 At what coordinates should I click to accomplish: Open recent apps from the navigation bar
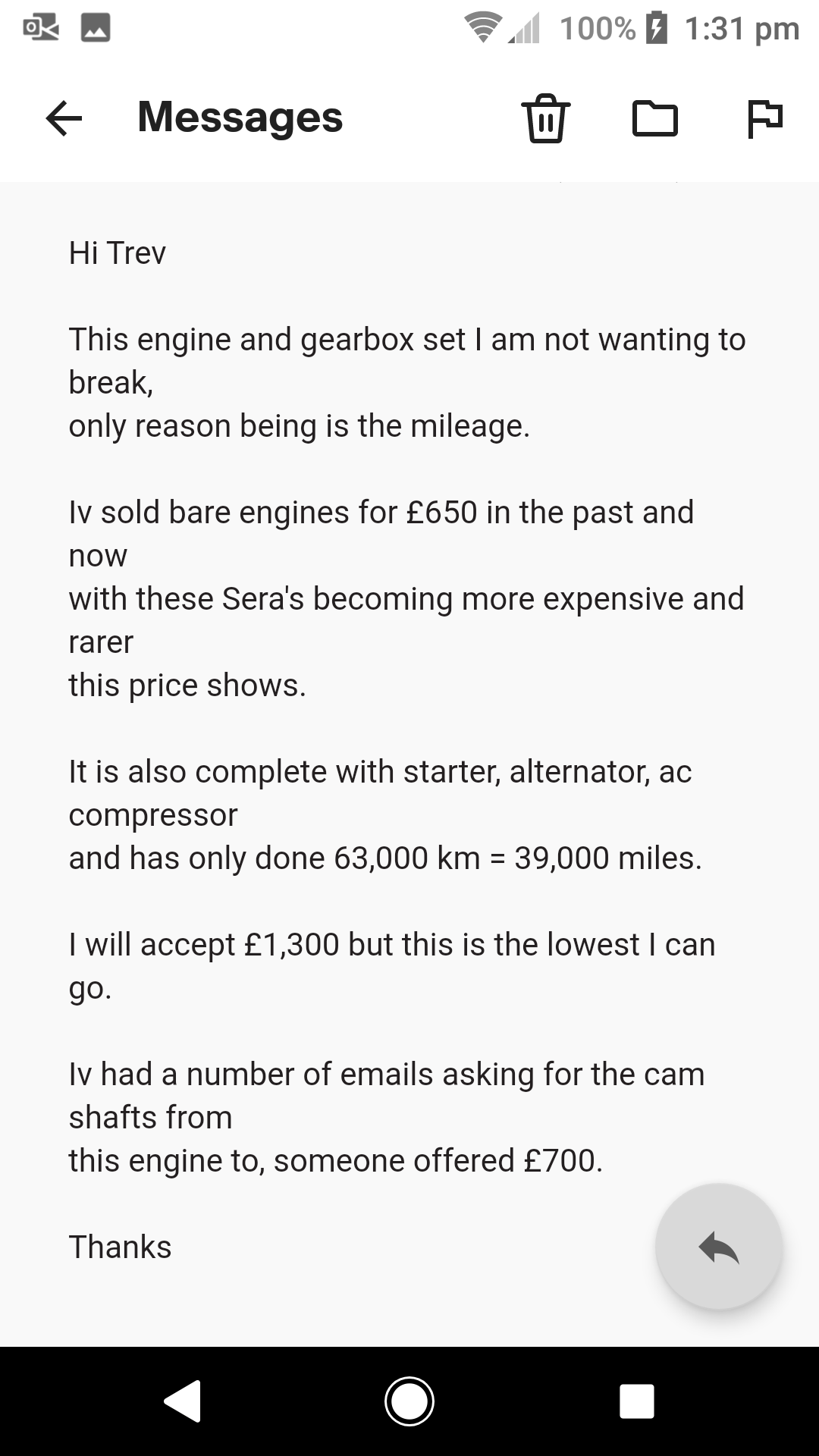pos(637,1401)
